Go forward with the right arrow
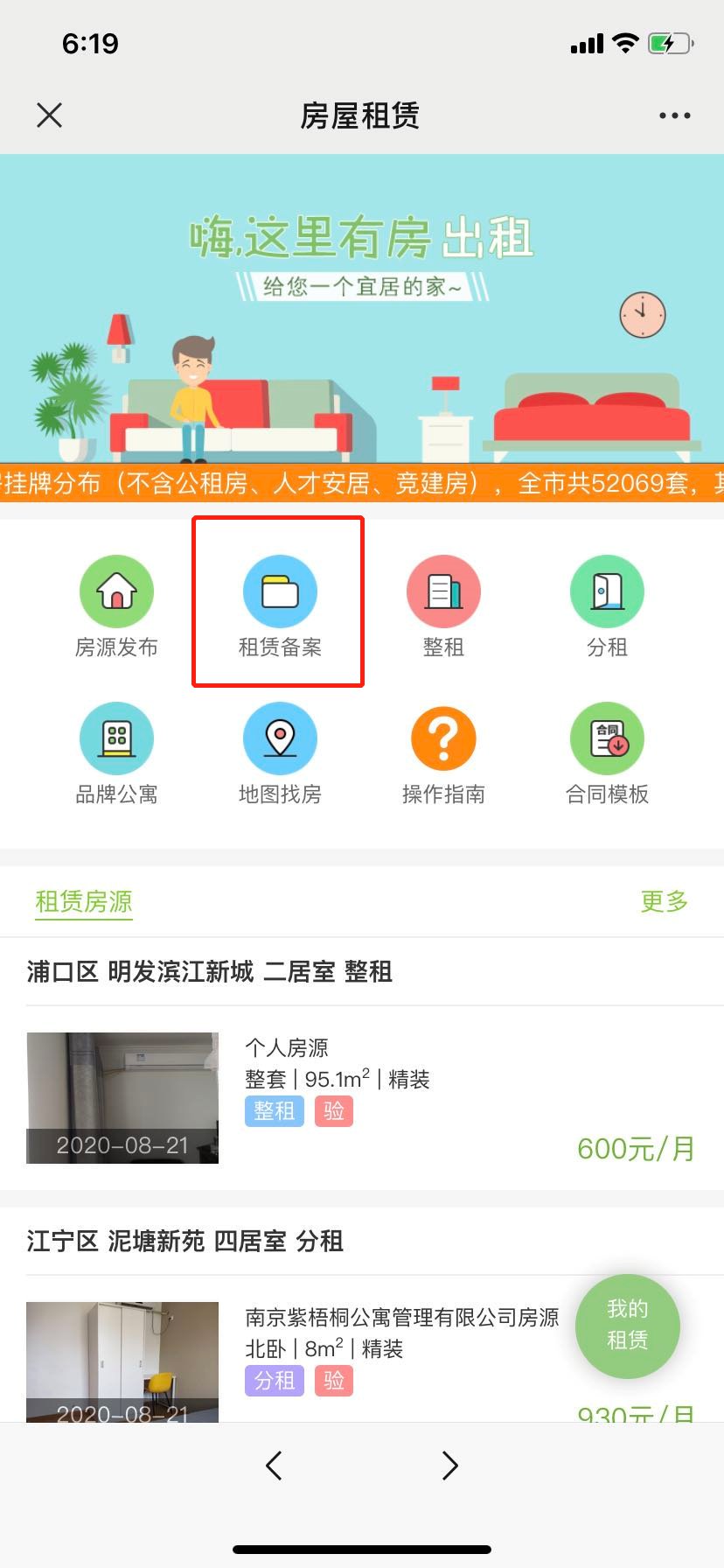Screen dimensions: 724x1568 point(449,1465)
